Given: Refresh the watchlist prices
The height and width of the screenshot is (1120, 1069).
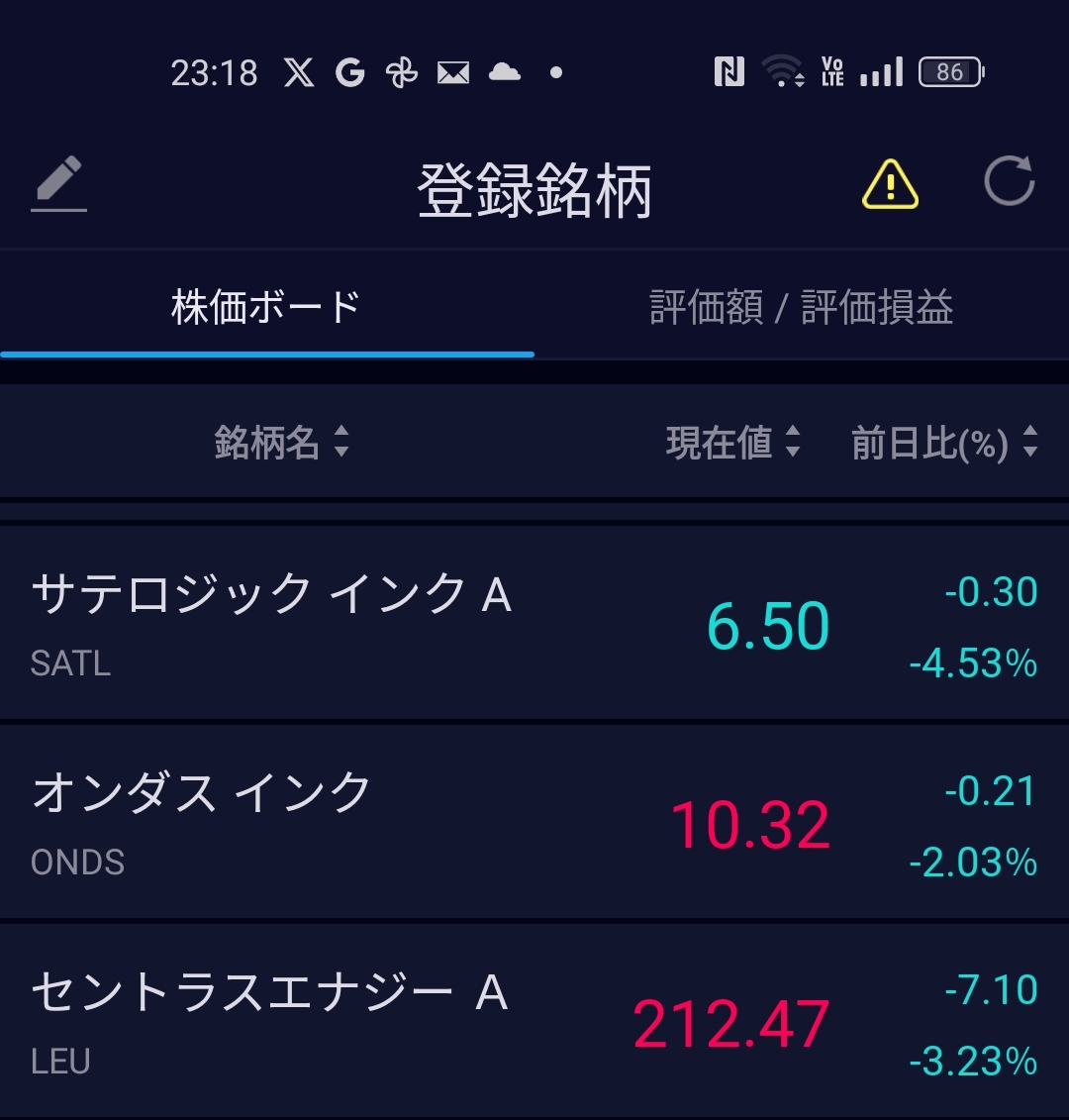Looking at the screenshot, I should coord(1009,182).
